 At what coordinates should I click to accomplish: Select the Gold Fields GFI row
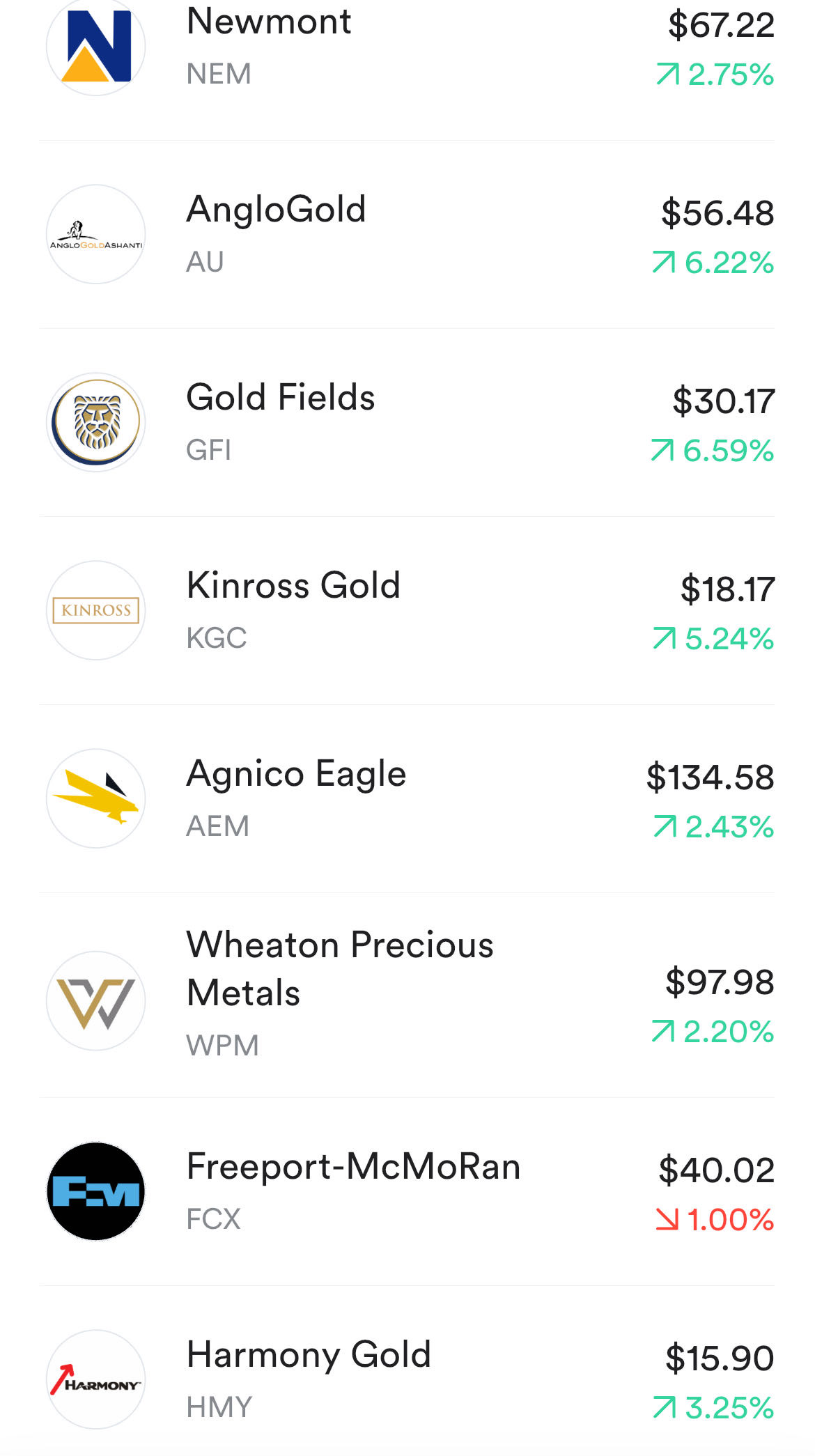[407, 423]
